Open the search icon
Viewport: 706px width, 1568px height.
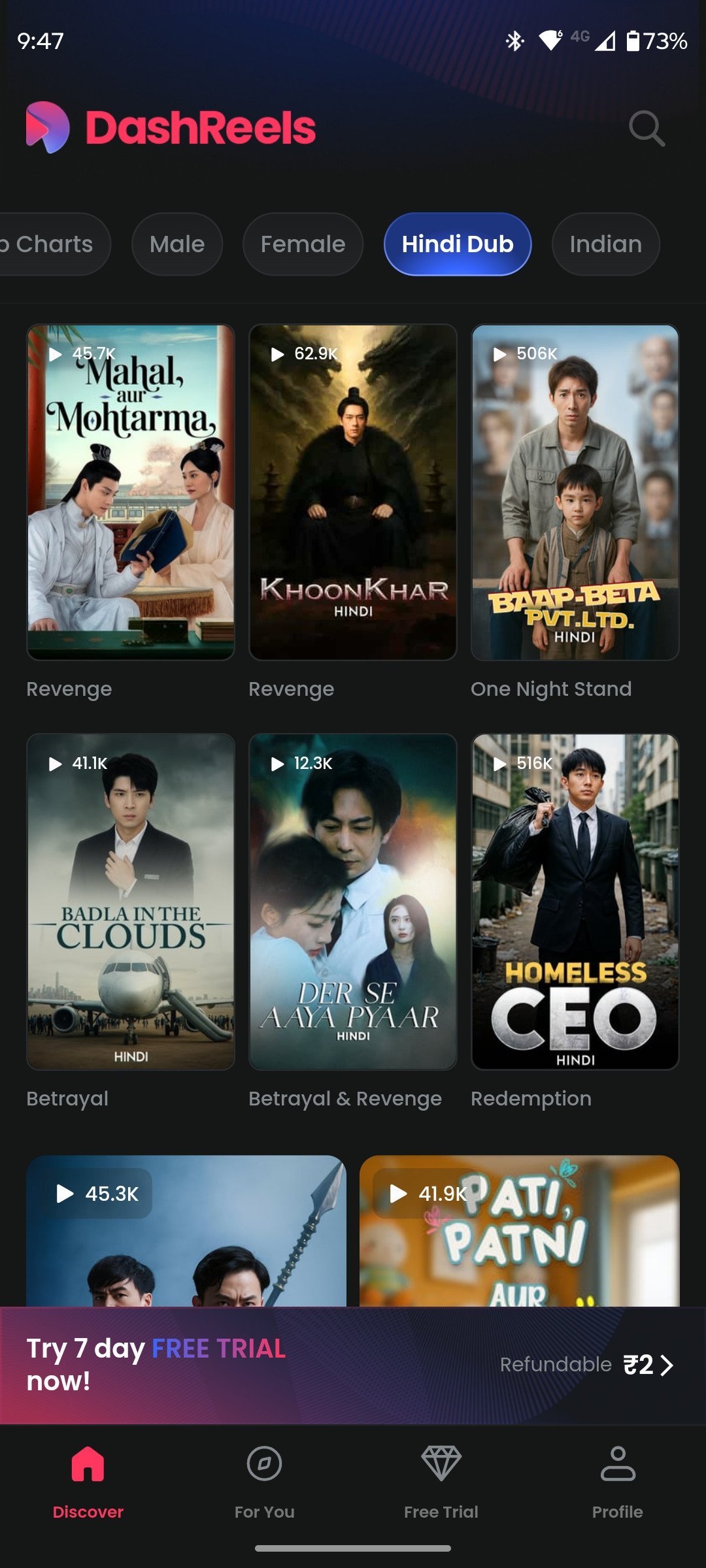(x=647, y=128)
